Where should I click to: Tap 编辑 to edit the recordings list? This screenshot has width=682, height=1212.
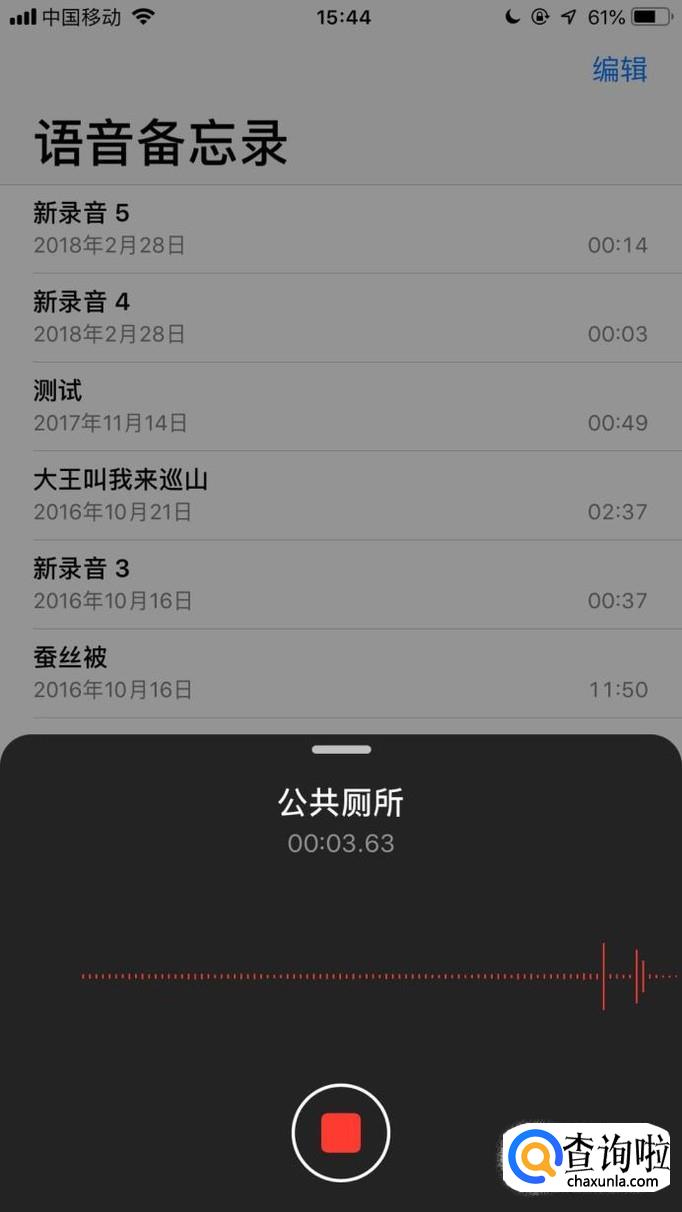pos(619,69)
